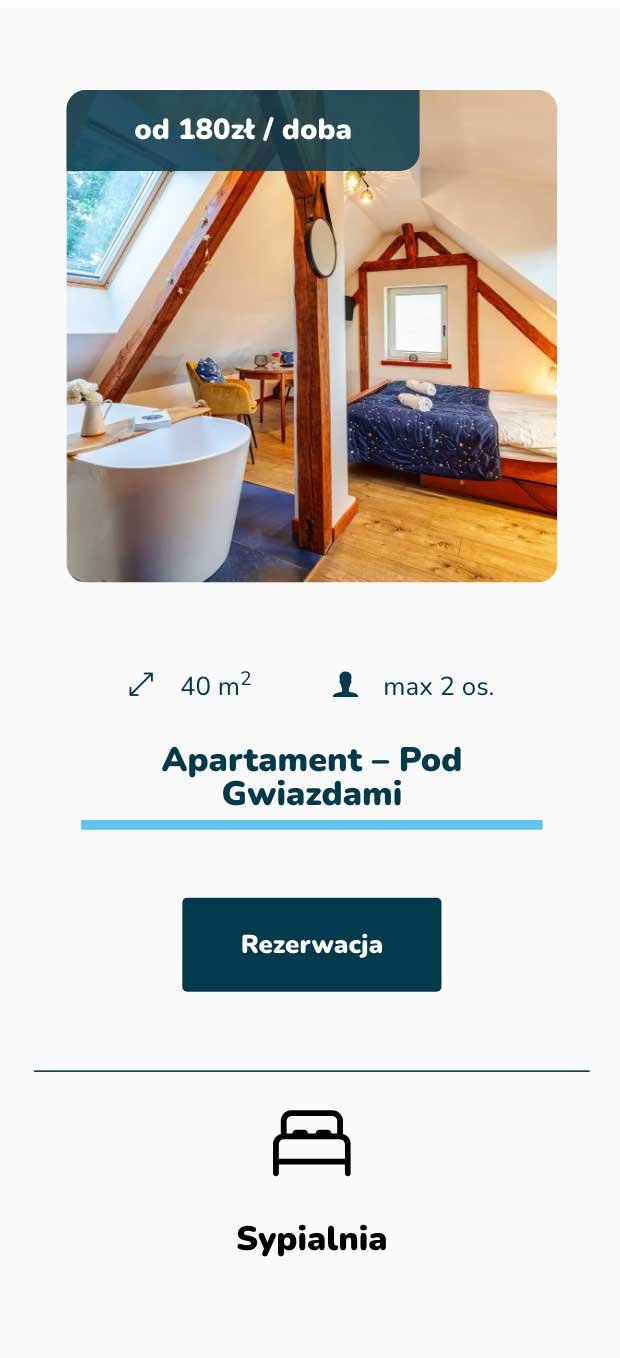620x1358 pixels.
Task: Tap the Rezerwacja button
Action: 311,944
